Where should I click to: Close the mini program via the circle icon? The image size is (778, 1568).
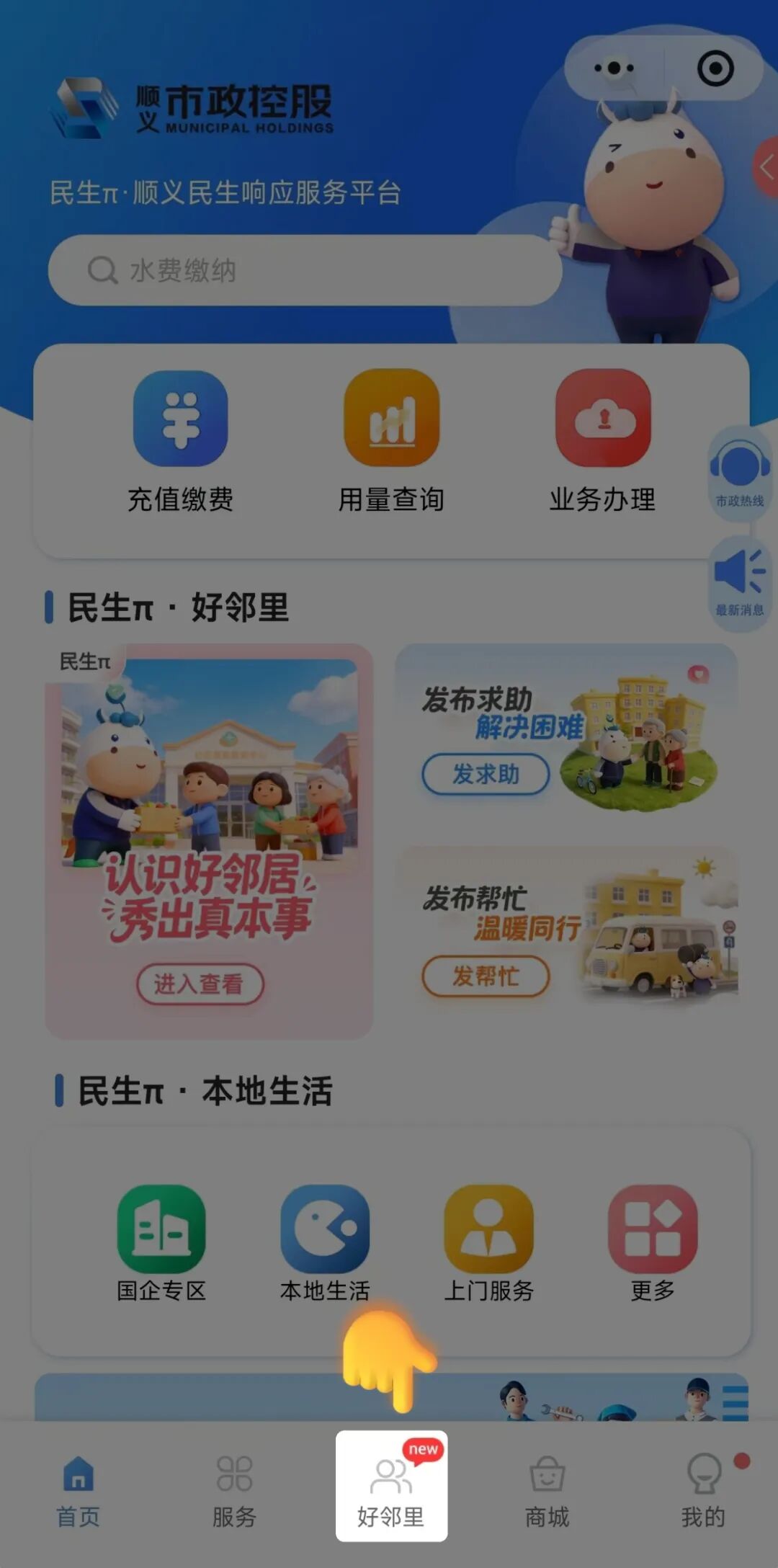click(715, 68)
